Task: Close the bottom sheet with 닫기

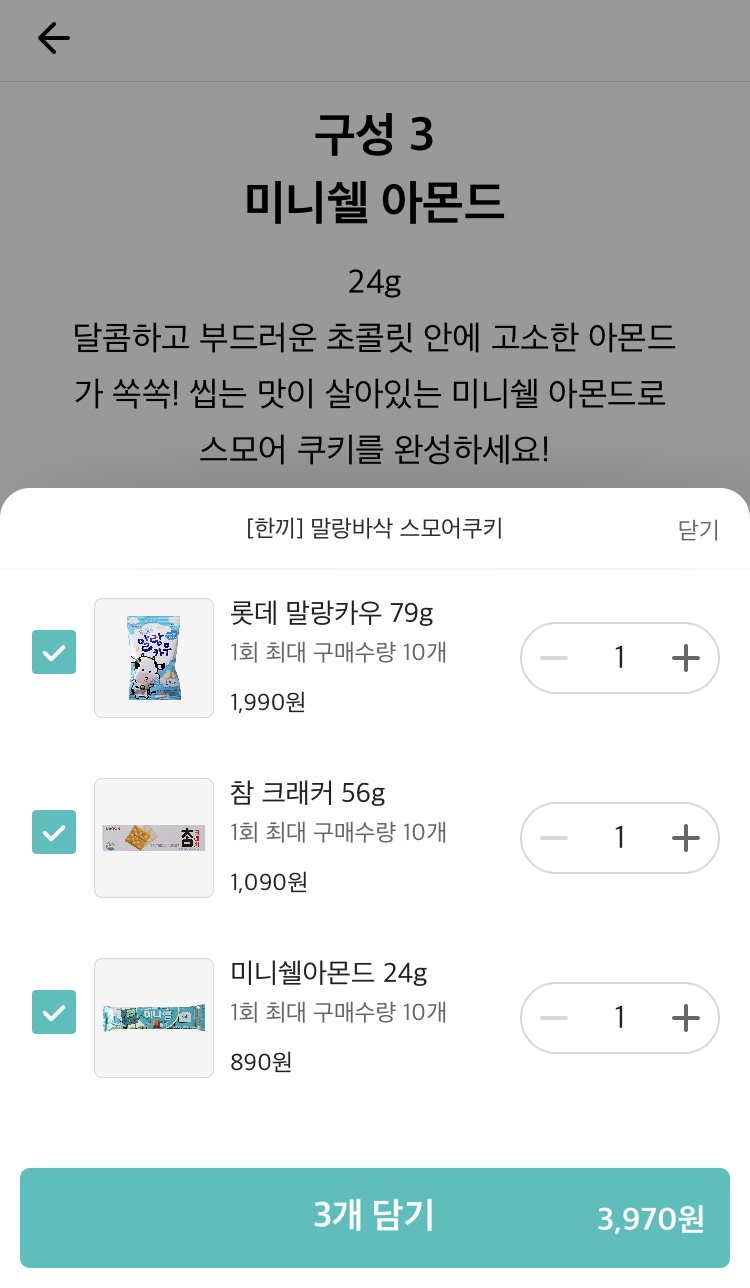Action: (698, 530)
